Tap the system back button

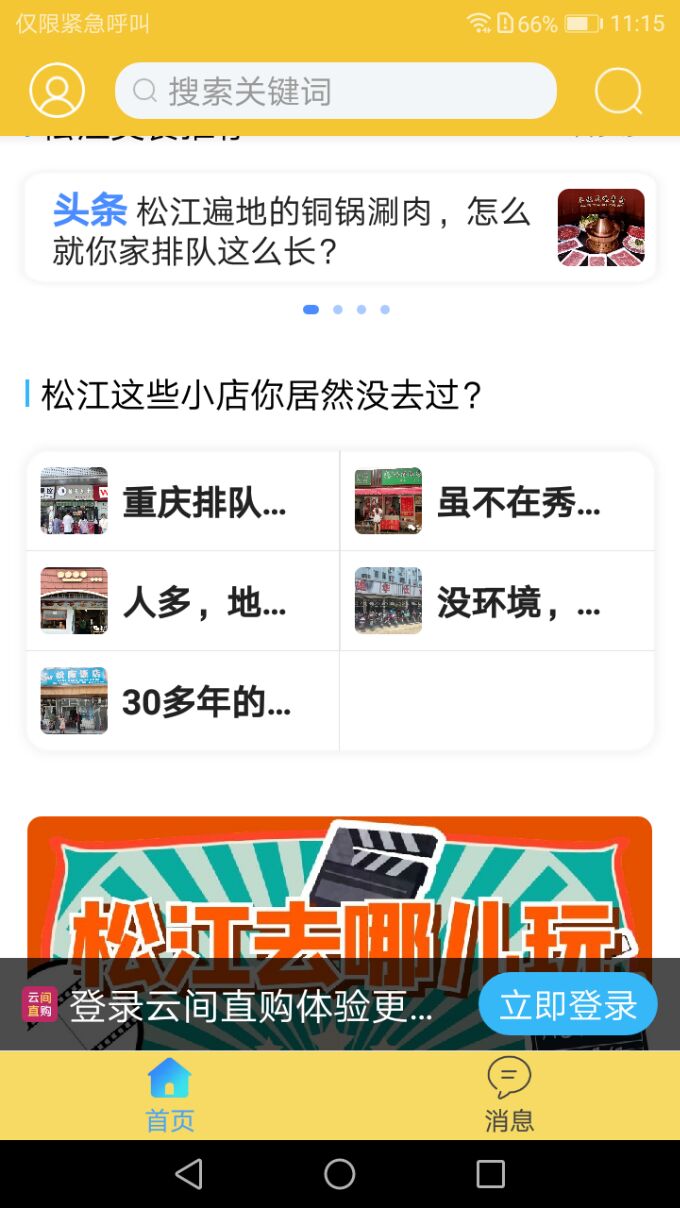(189, 1174)
